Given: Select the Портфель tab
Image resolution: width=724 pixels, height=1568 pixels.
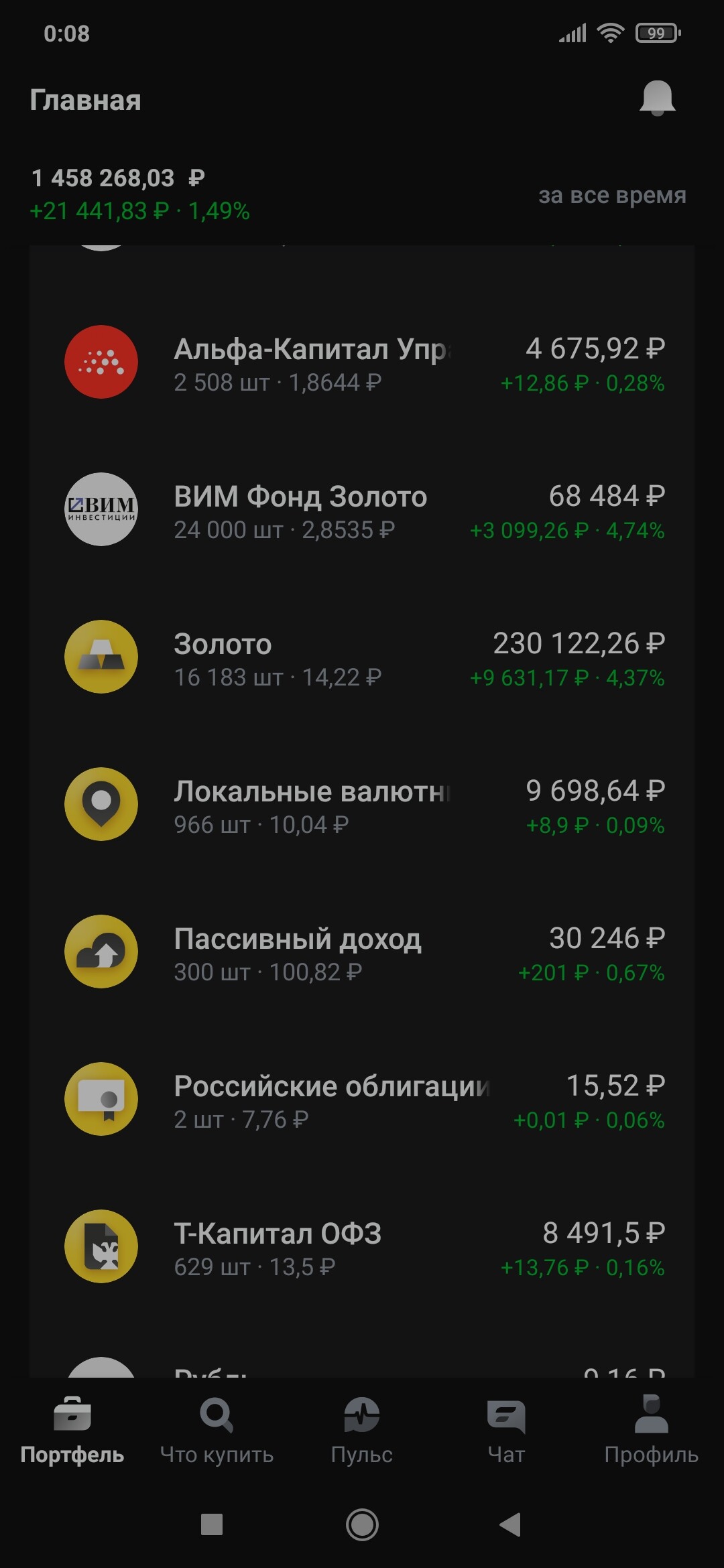Looking at the screenshot, I should (x=72, y=1431).
